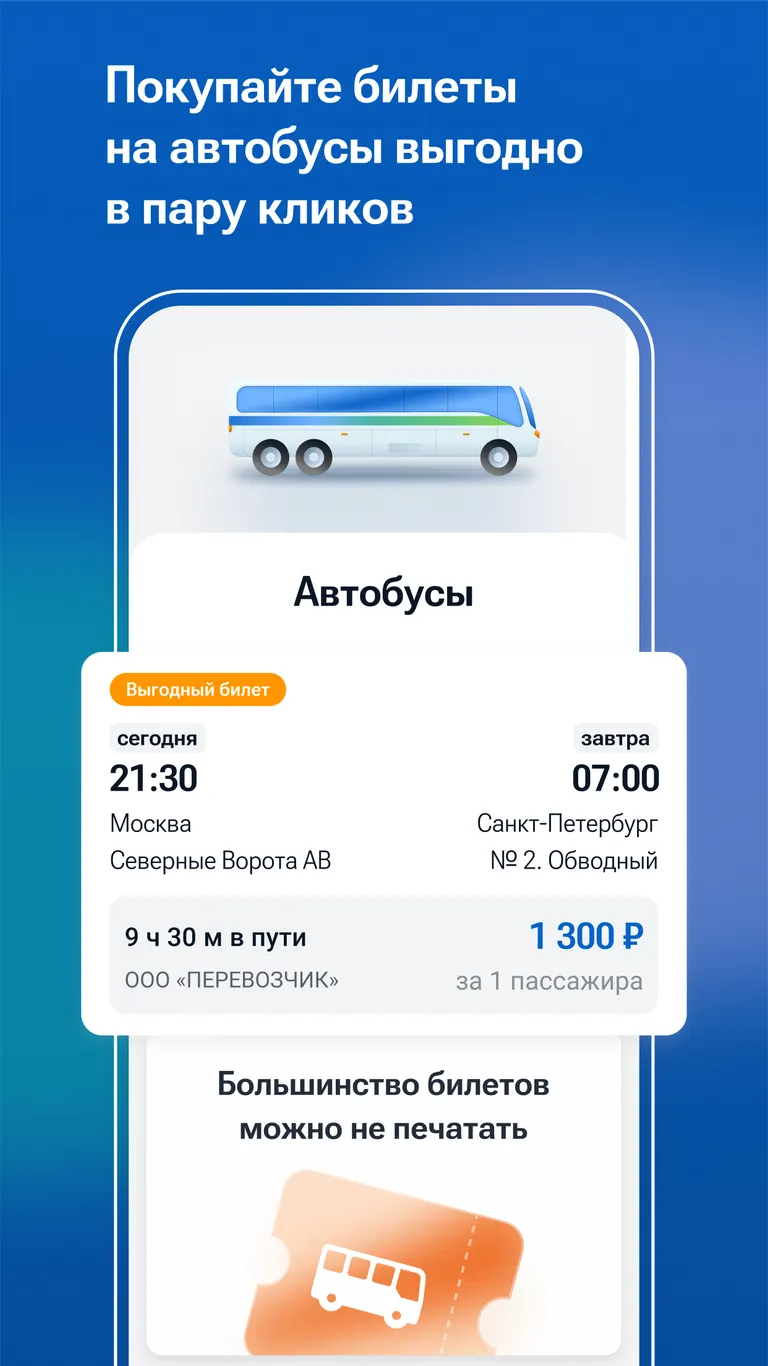Click the bus illustration above Автобусы card
This screenshot has width=768, height=1366.
tap(383, 425)
